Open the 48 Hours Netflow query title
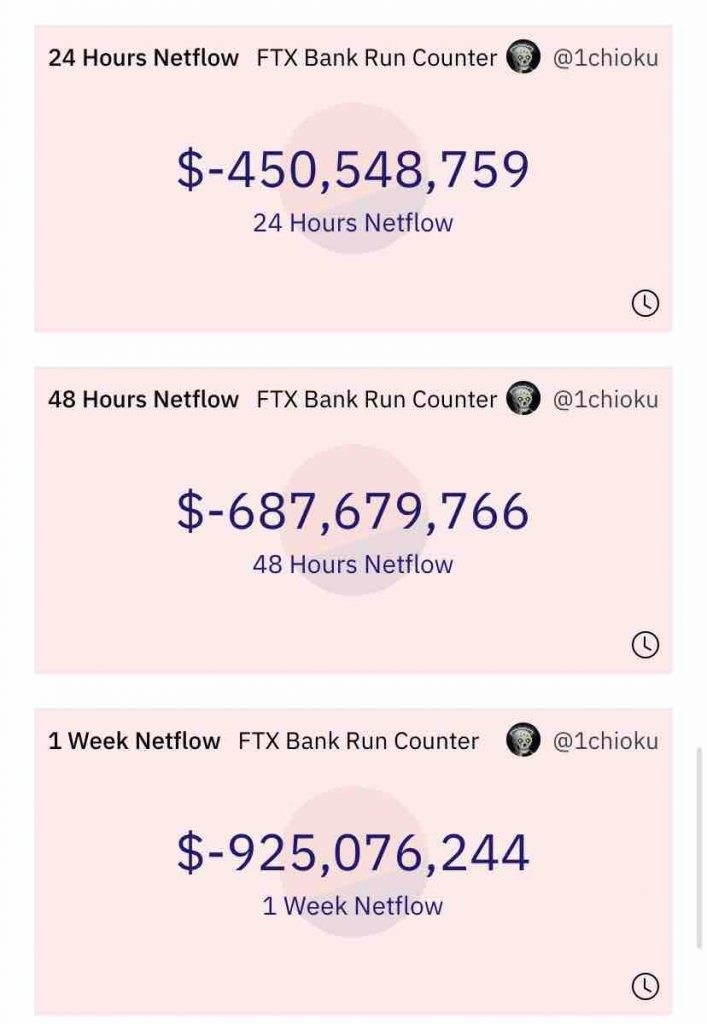The width and height of the screenshot is (707, 1024). click(143, 400)
